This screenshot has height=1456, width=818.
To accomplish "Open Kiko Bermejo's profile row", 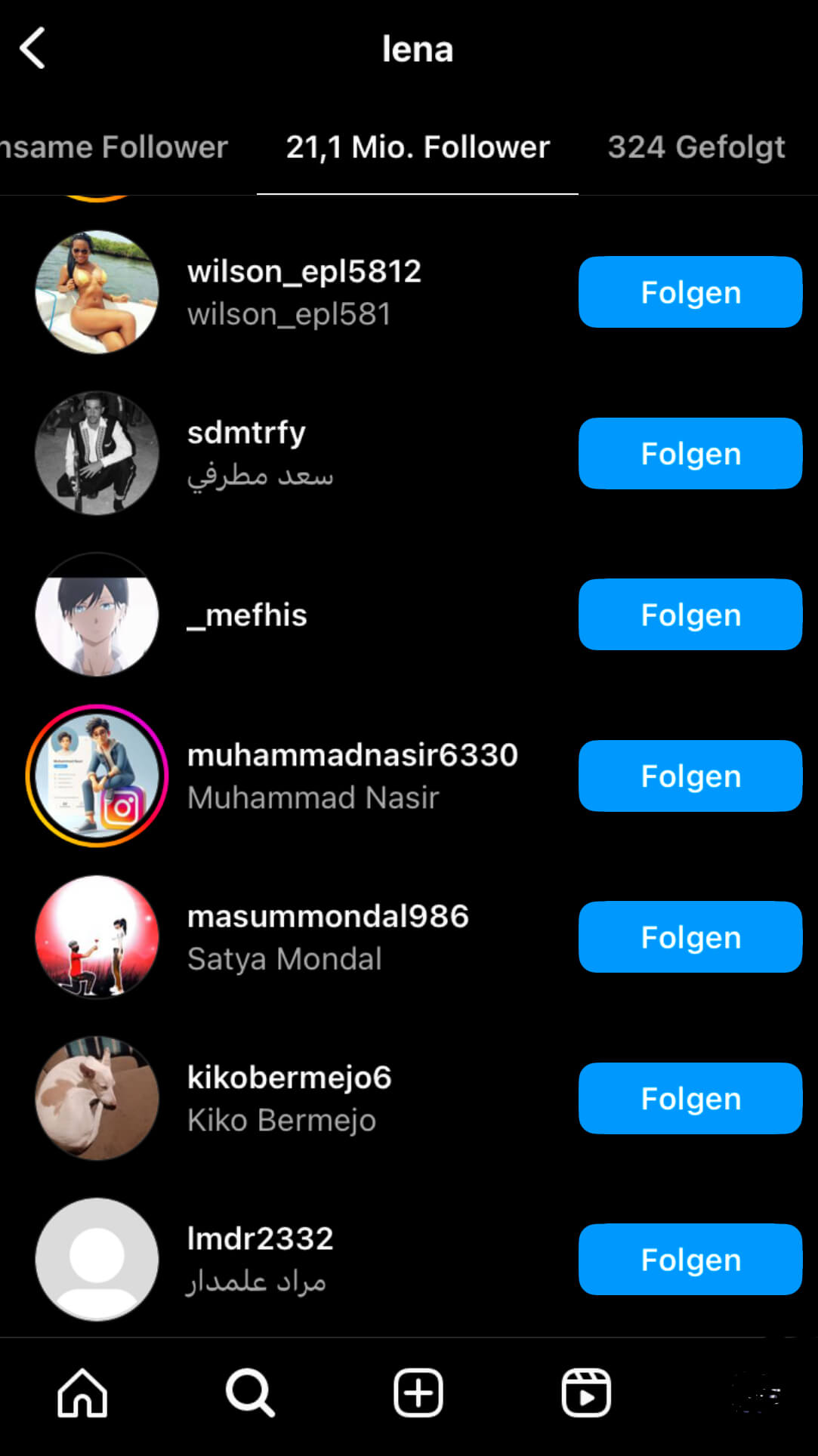I will pos(295,1099).
